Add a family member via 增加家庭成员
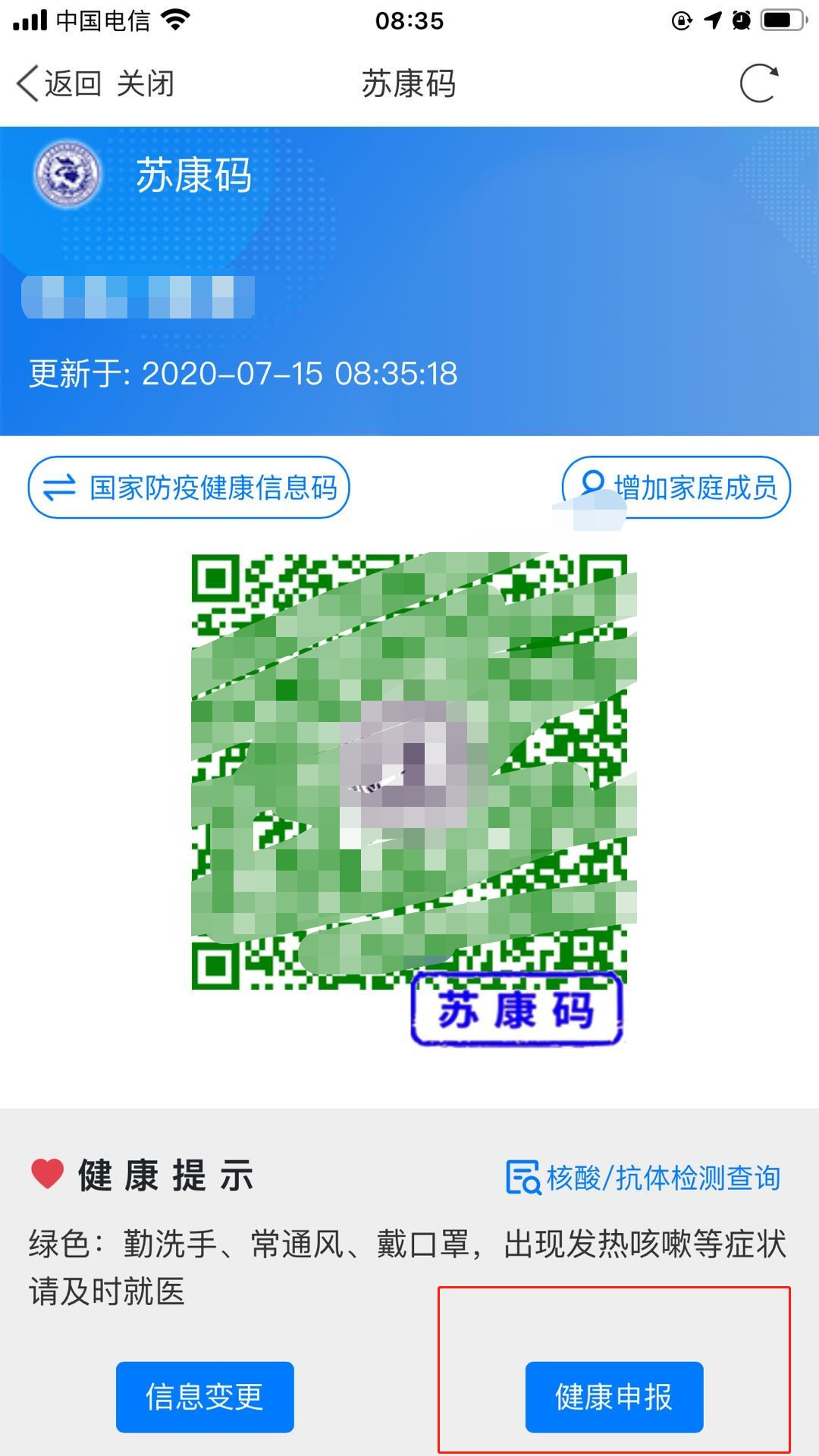The height and width of the screenshot is (1456, 819). (x=677, y=488)
